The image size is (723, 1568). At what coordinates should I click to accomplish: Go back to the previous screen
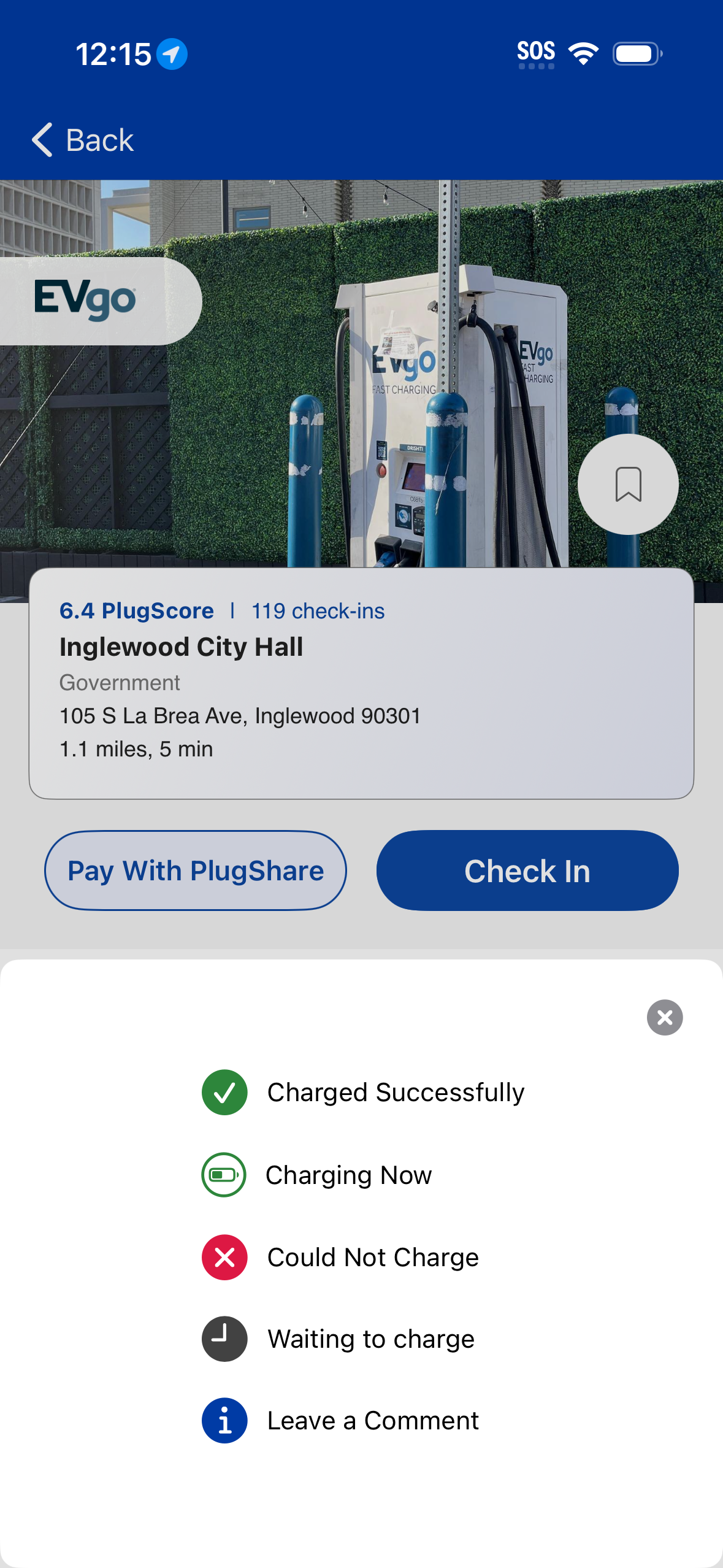pos(83,140)
